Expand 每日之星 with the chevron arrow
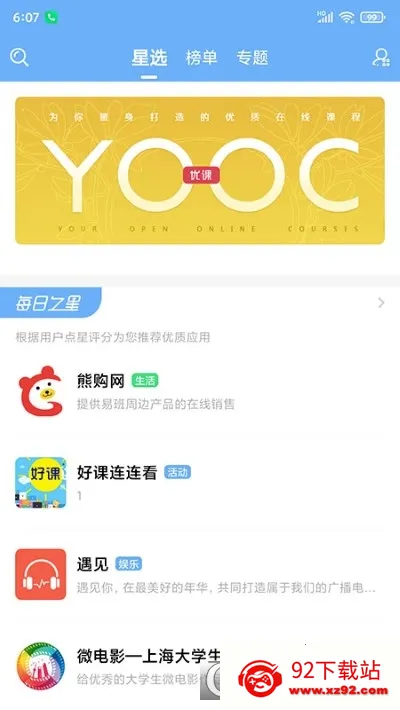 click(381, 303)
